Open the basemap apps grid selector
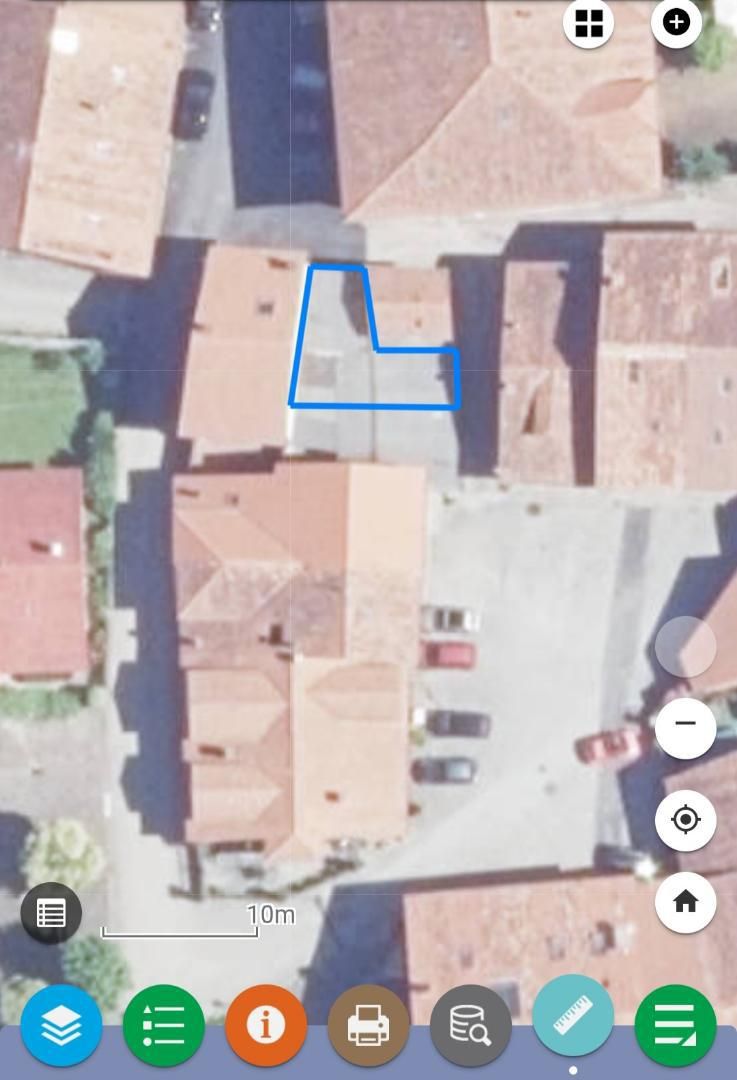This screenshot has width=737, height=1080. tap(588, 23)
